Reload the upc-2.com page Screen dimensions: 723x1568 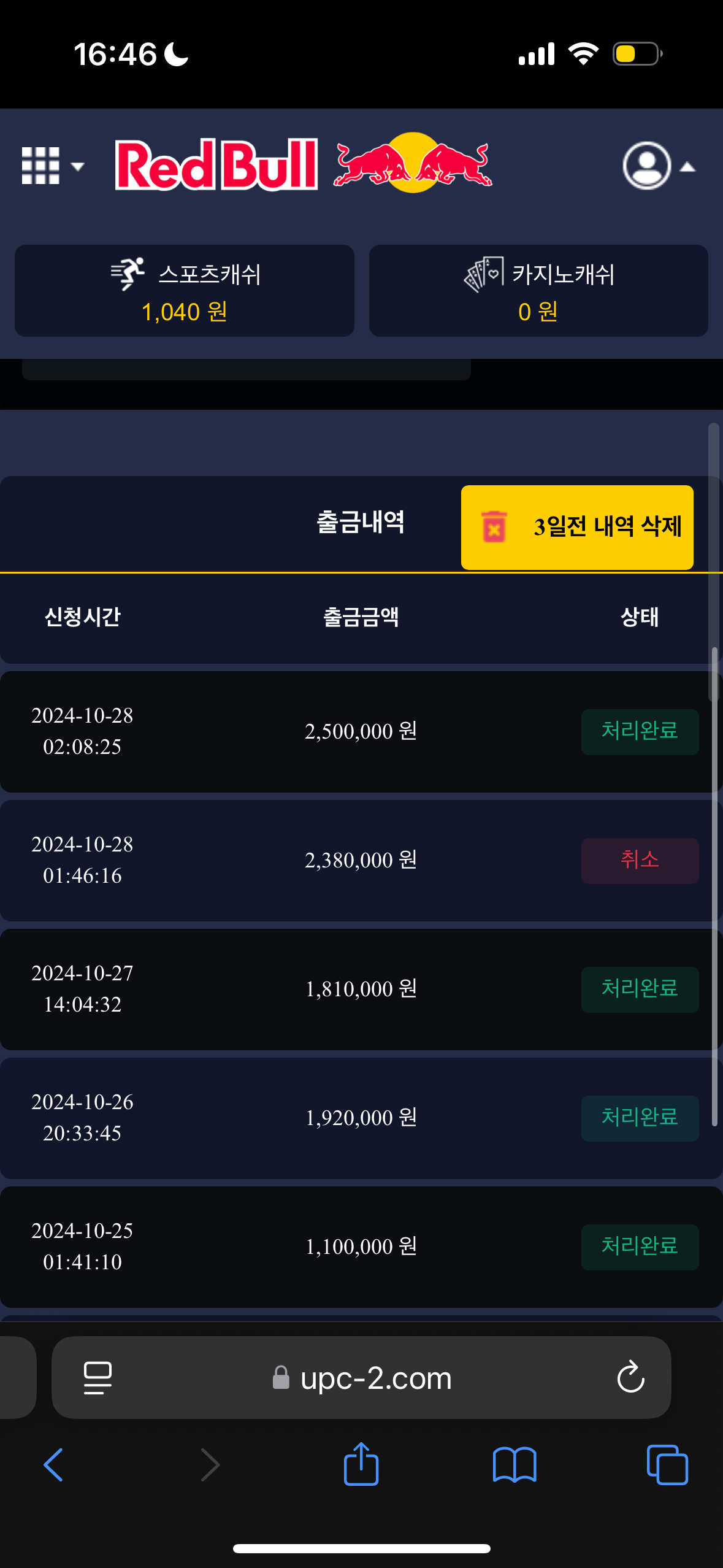click(x=630, y=1377)
